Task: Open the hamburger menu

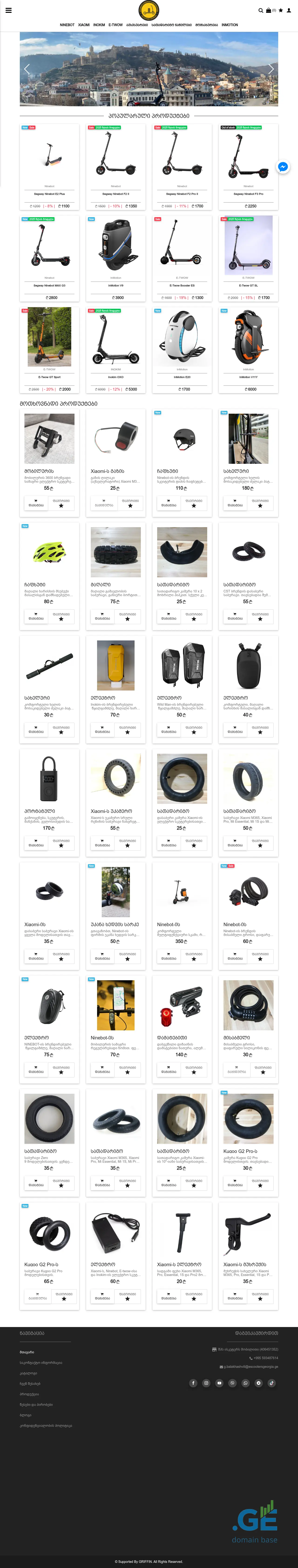Action: 9,10
